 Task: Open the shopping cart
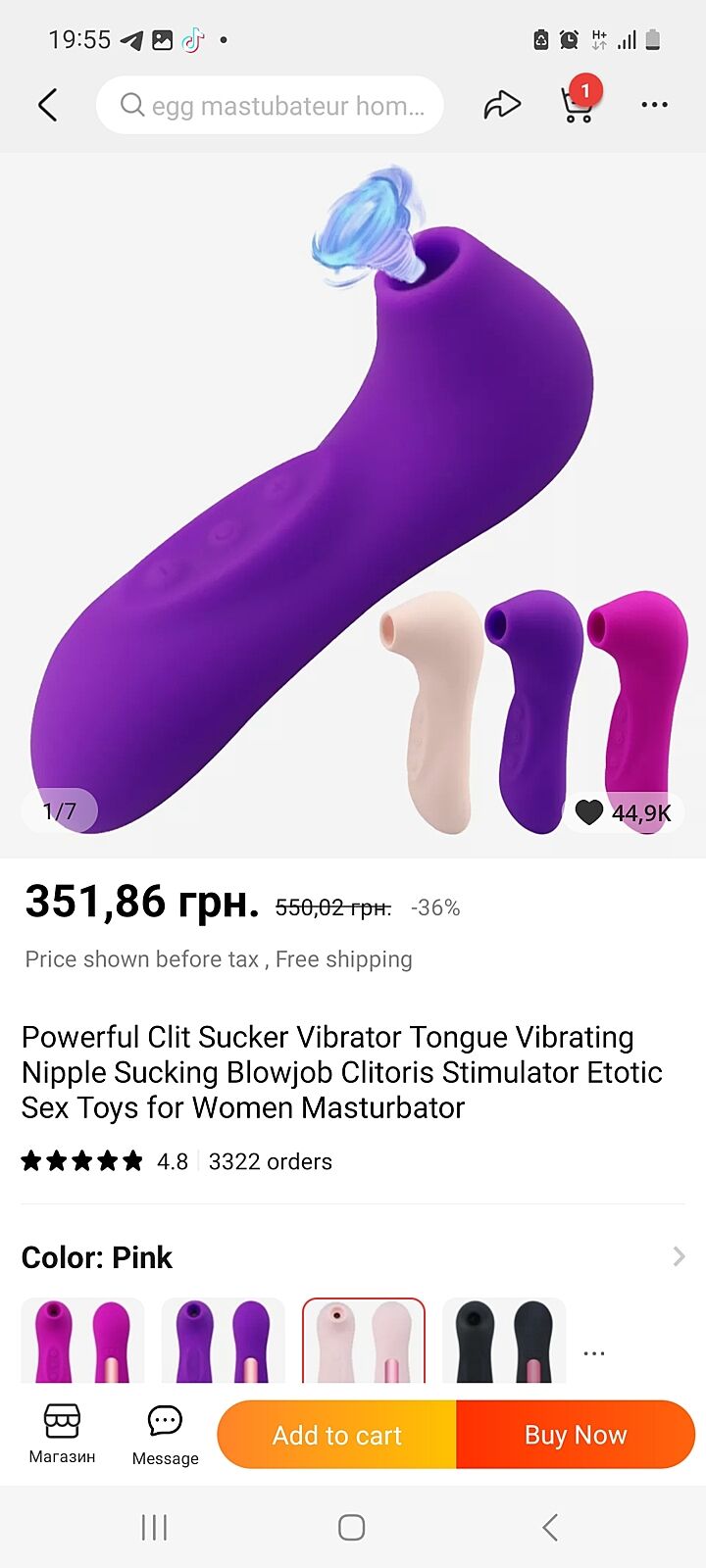click(x=577, y=103)
